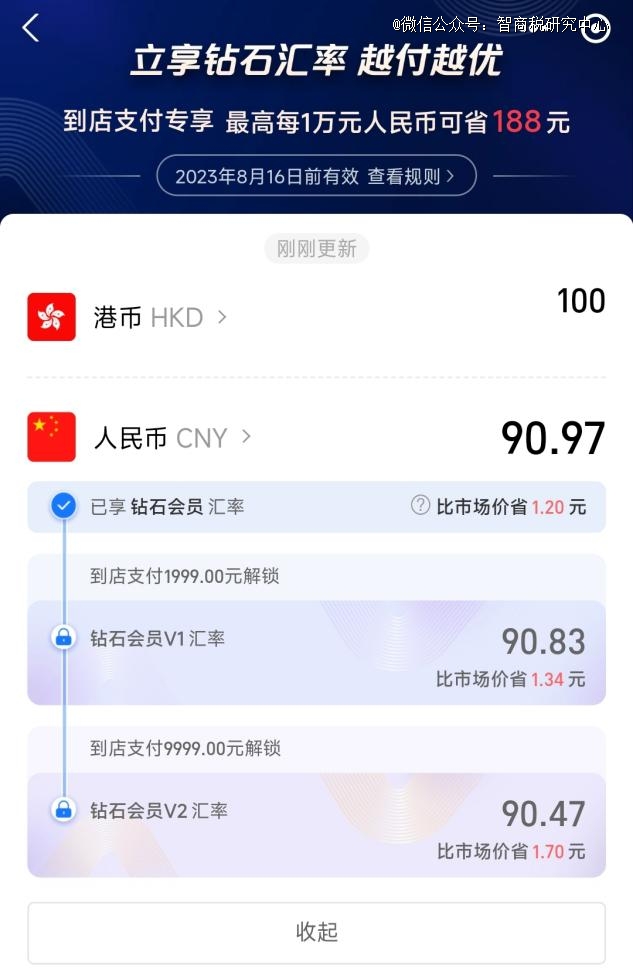The image size is (633, 969).
Task: Open the 钻石会员V2 汇率 card
Action: [316, 825]
